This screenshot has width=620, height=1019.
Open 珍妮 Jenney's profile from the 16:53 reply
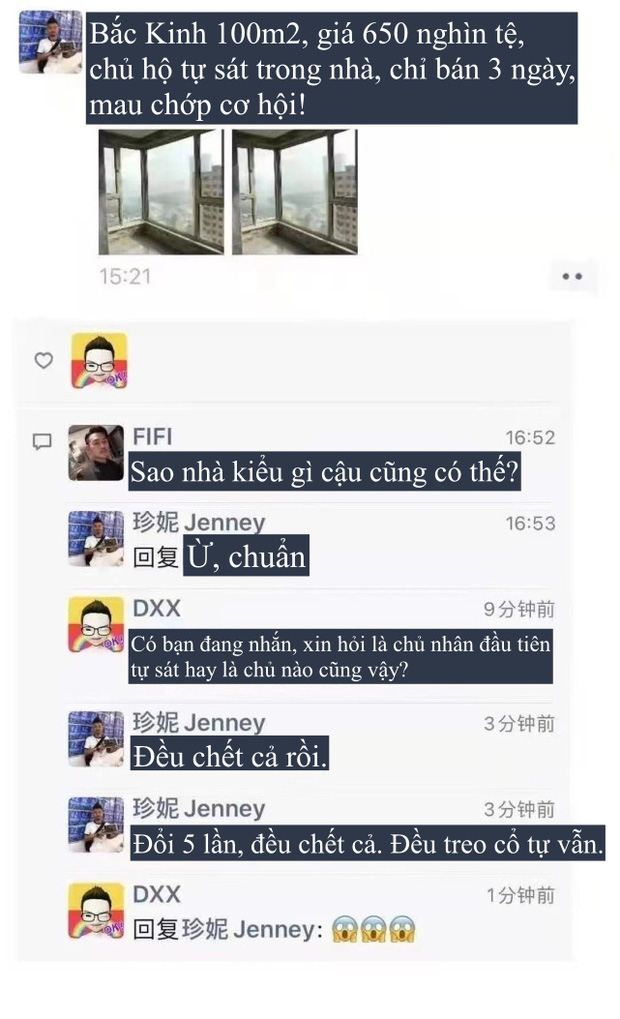coord(96,539)
